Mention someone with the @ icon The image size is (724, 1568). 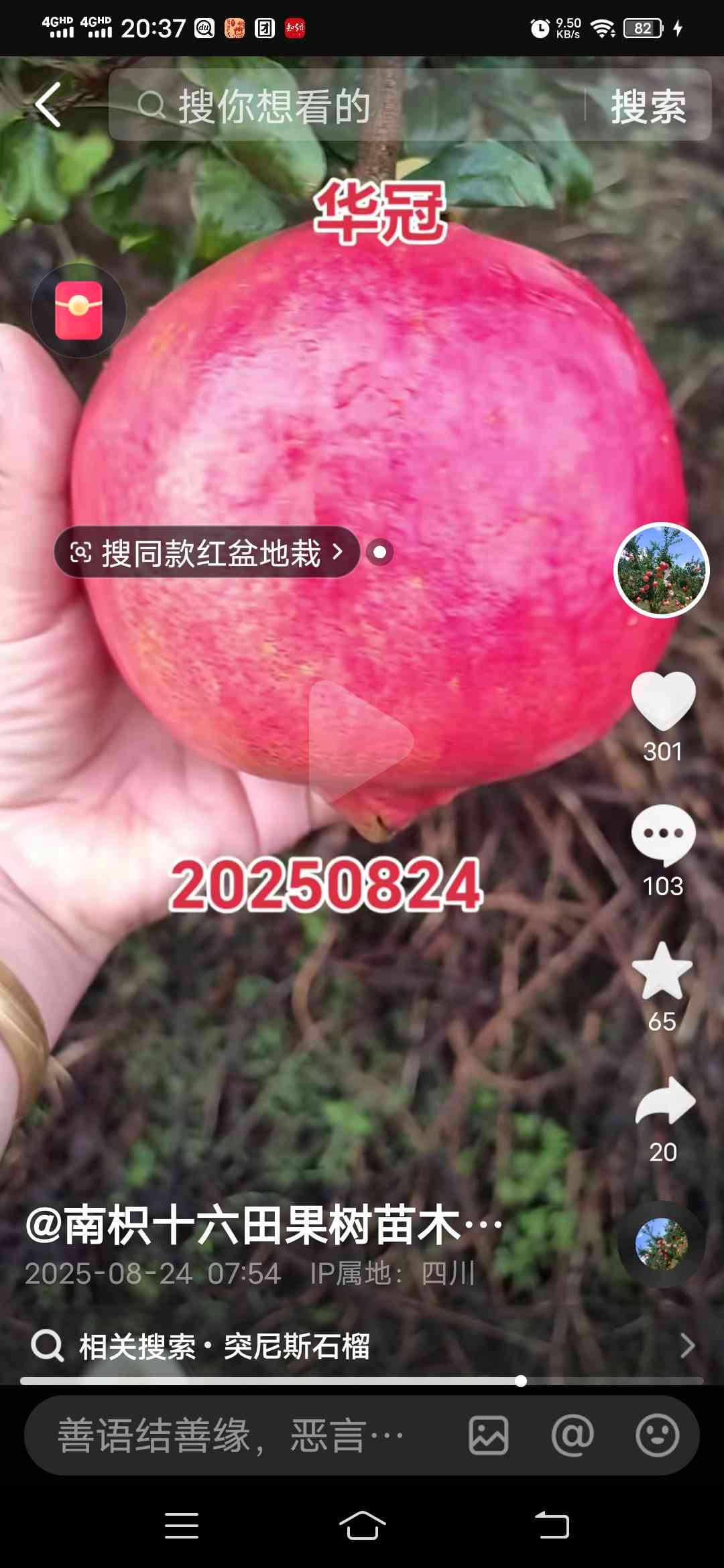click(x=572, y=1436)
